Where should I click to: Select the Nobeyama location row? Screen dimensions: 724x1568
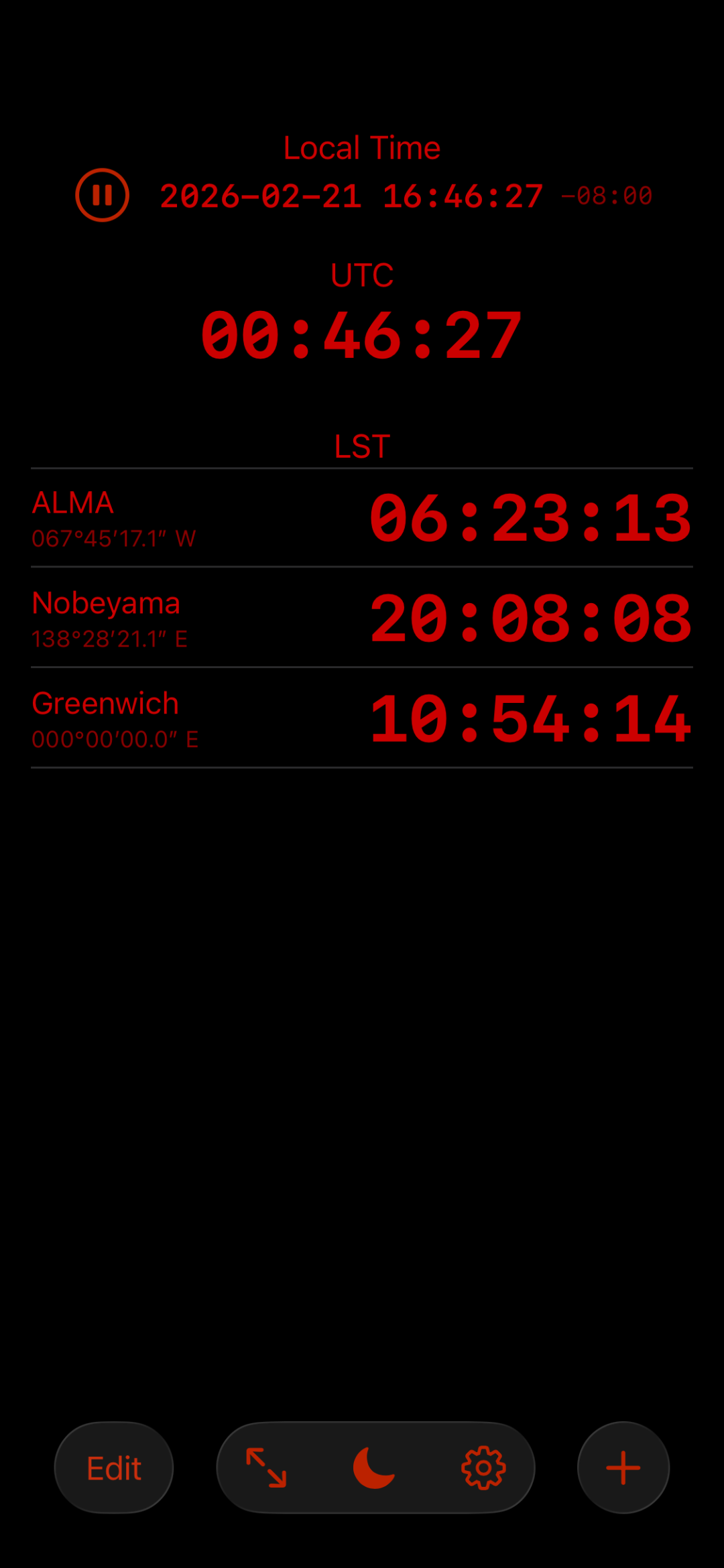tap(362, 618)
